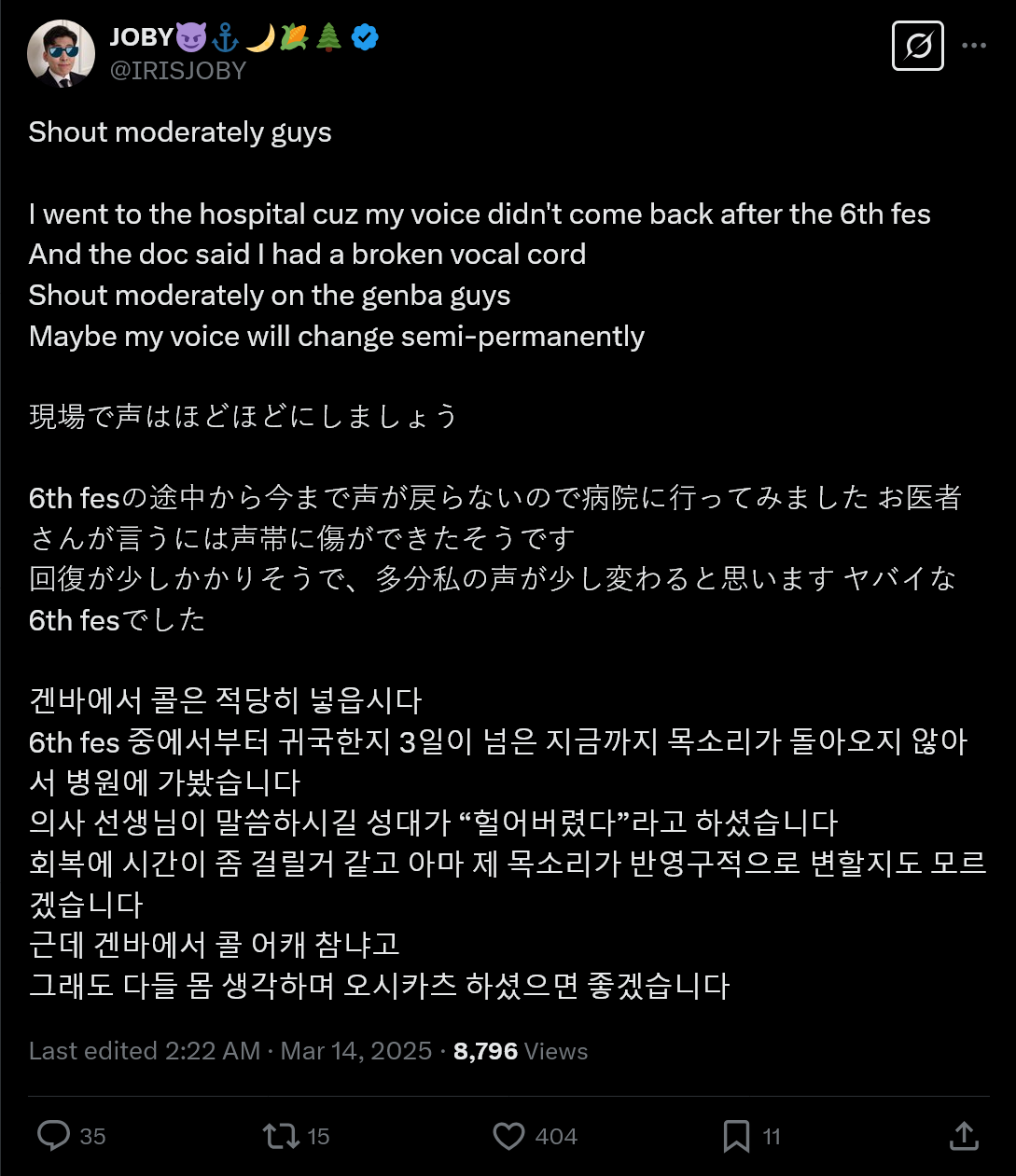Open the post's overflow menu
The image size is (1016, 1176).
click(973, 46)
